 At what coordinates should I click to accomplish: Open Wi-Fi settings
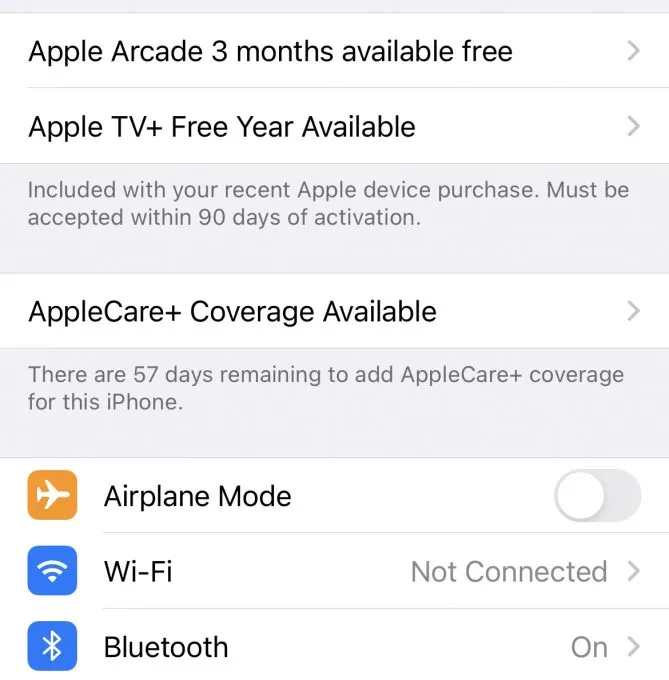coord(334,571)
